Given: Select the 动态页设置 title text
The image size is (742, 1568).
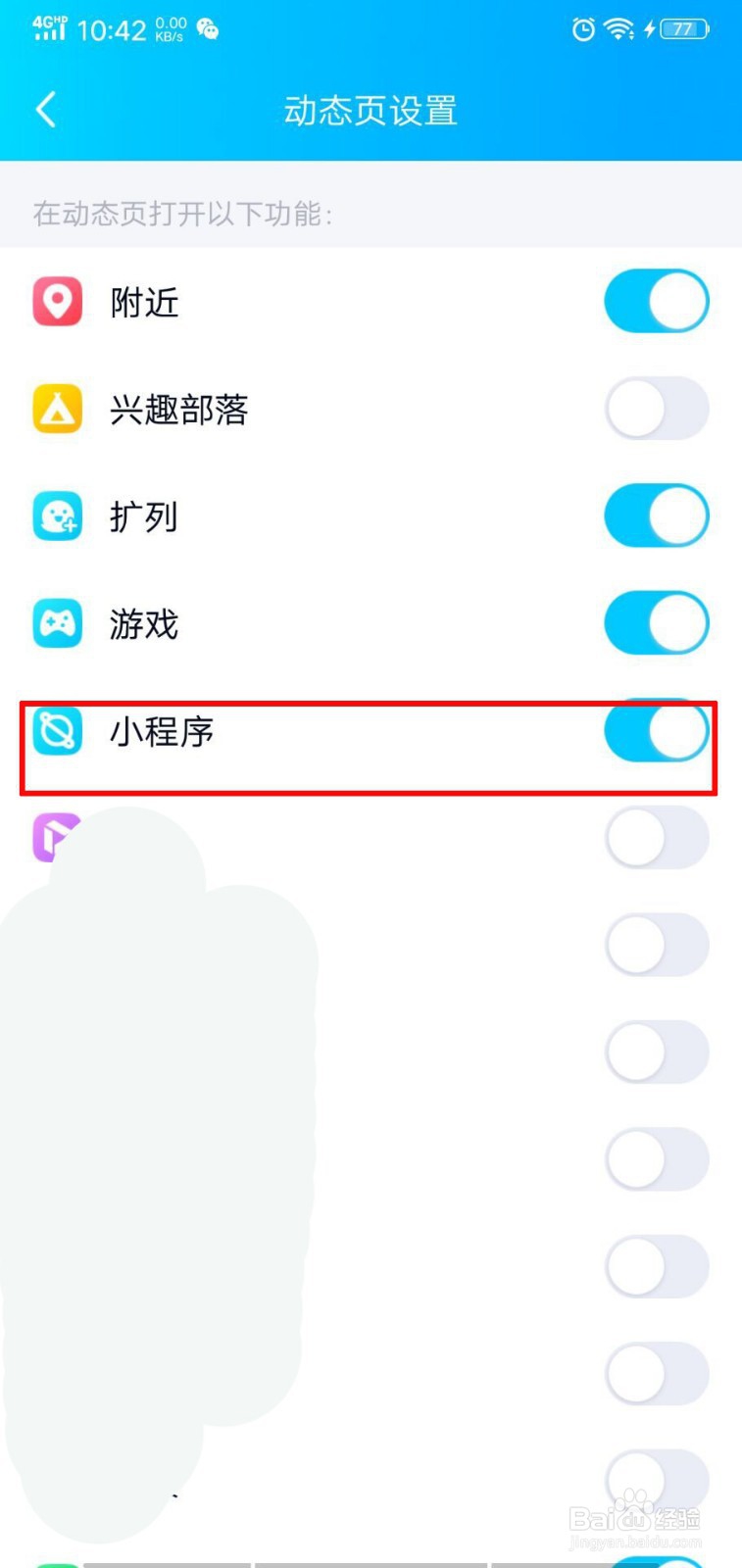Looking at the screenshot, I should 371,112.
